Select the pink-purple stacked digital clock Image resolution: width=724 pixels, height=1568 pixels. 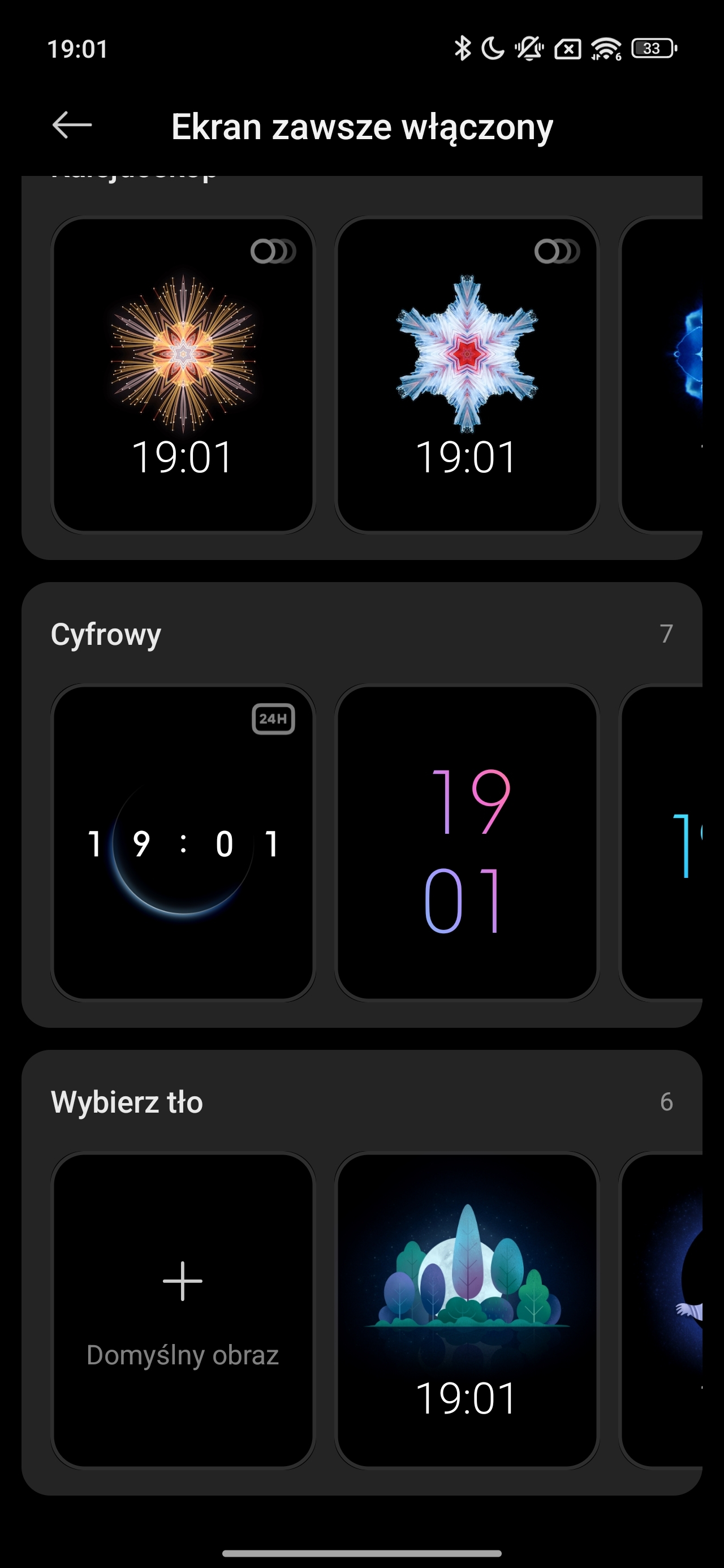[467, 842]
